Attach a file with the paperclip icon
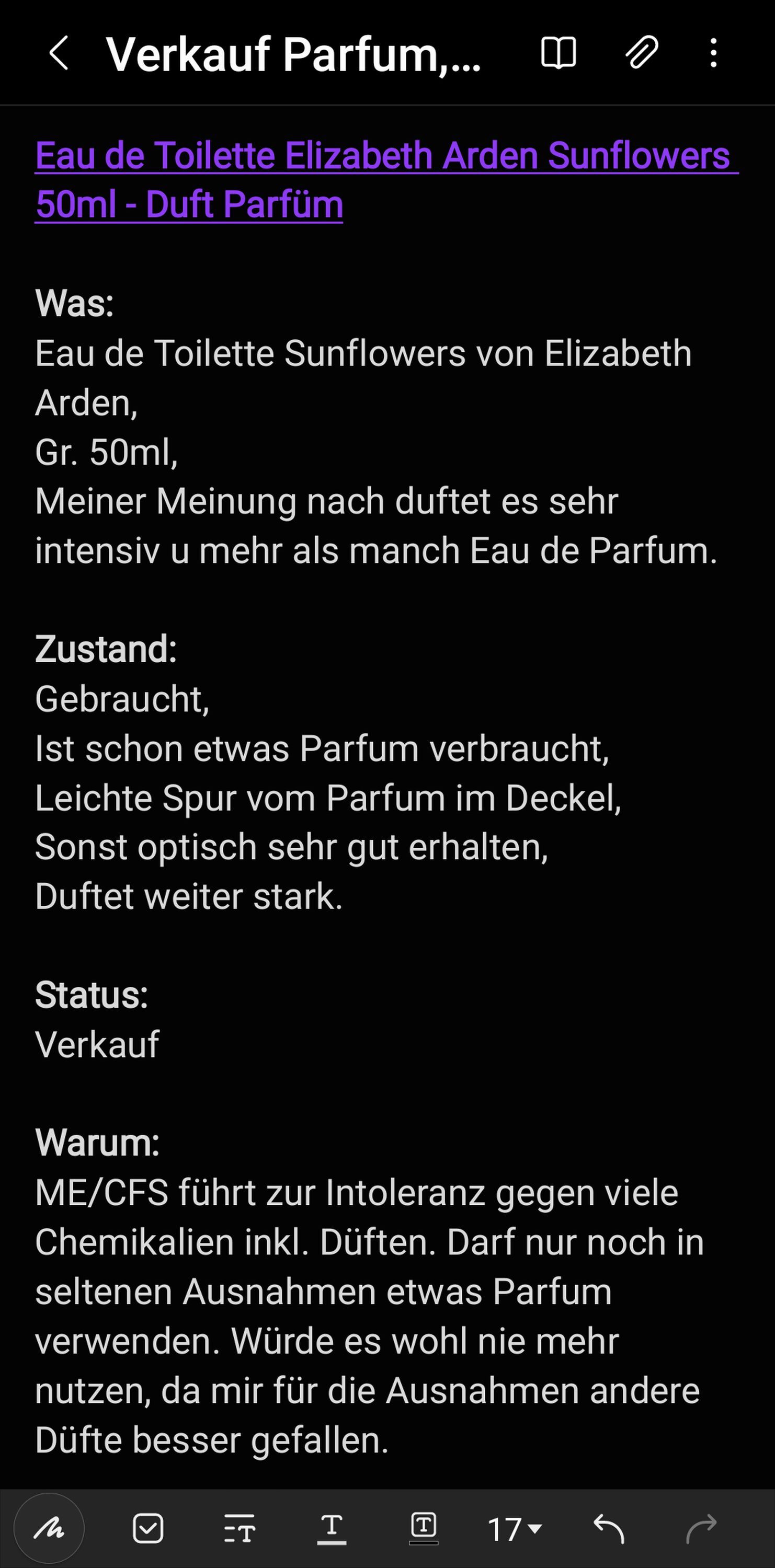Image resolution: width=775 pixels, height=1568 pixels. pos(642,52)
